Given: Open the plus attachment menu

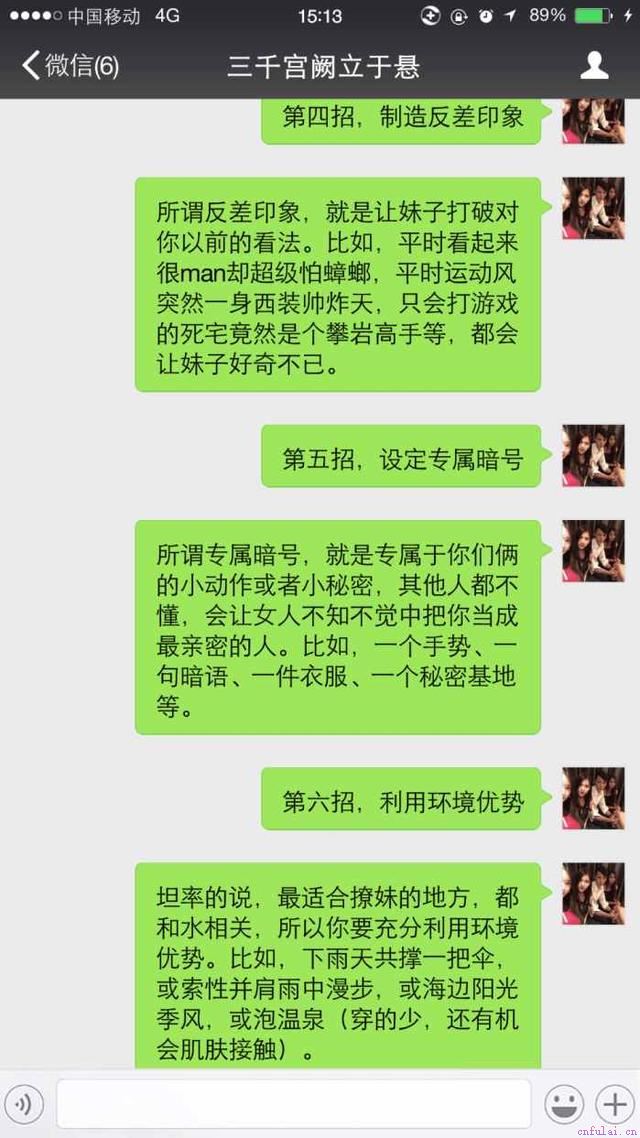Looking at the screenshot, I should (614, 1104).
